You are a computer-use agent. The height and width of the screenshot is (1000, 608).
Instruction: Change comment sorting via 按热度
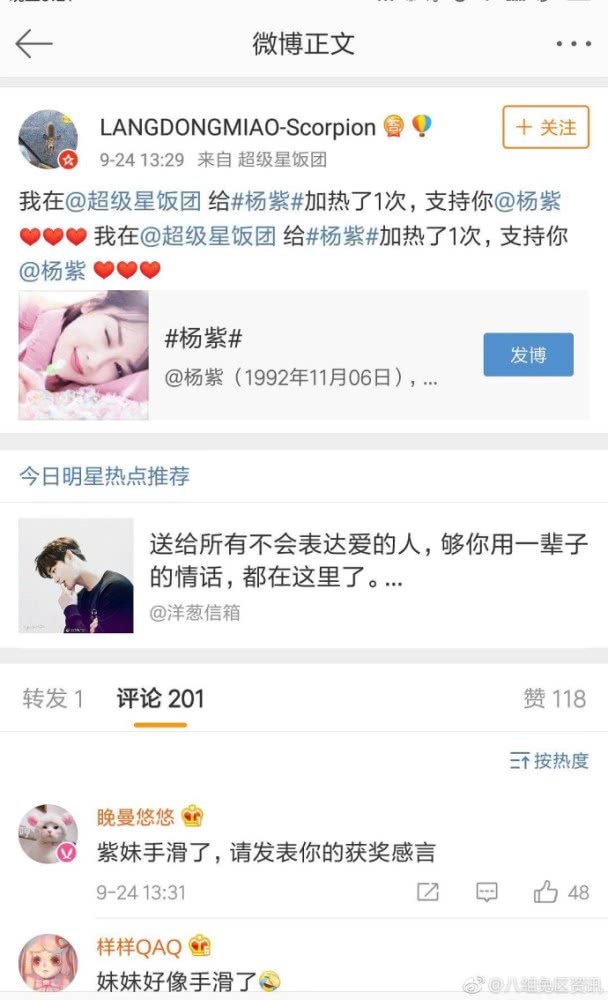point(549,761)
